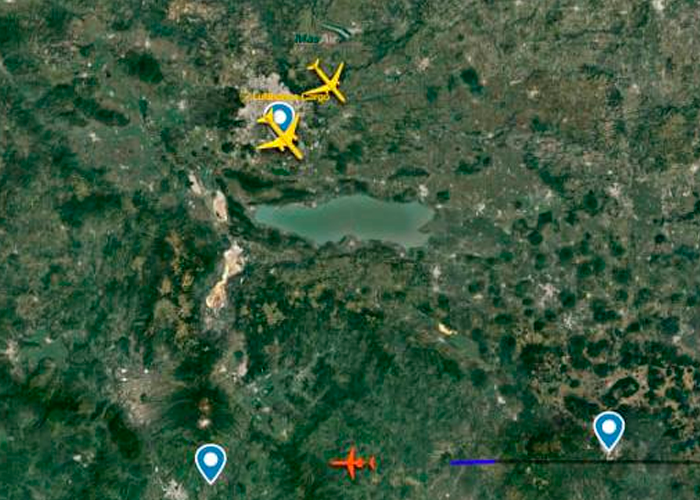
Task: Tap the small yellow plane south of the lake
Action: pyautogui.click(x=446, y=329)
